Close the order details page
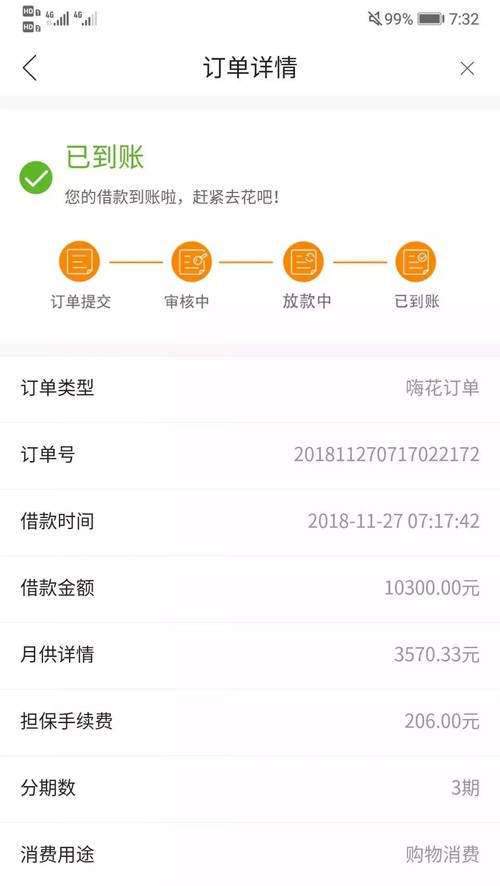Image resolution: width=500 pixels, height=886 pixels. click(467, 69)
